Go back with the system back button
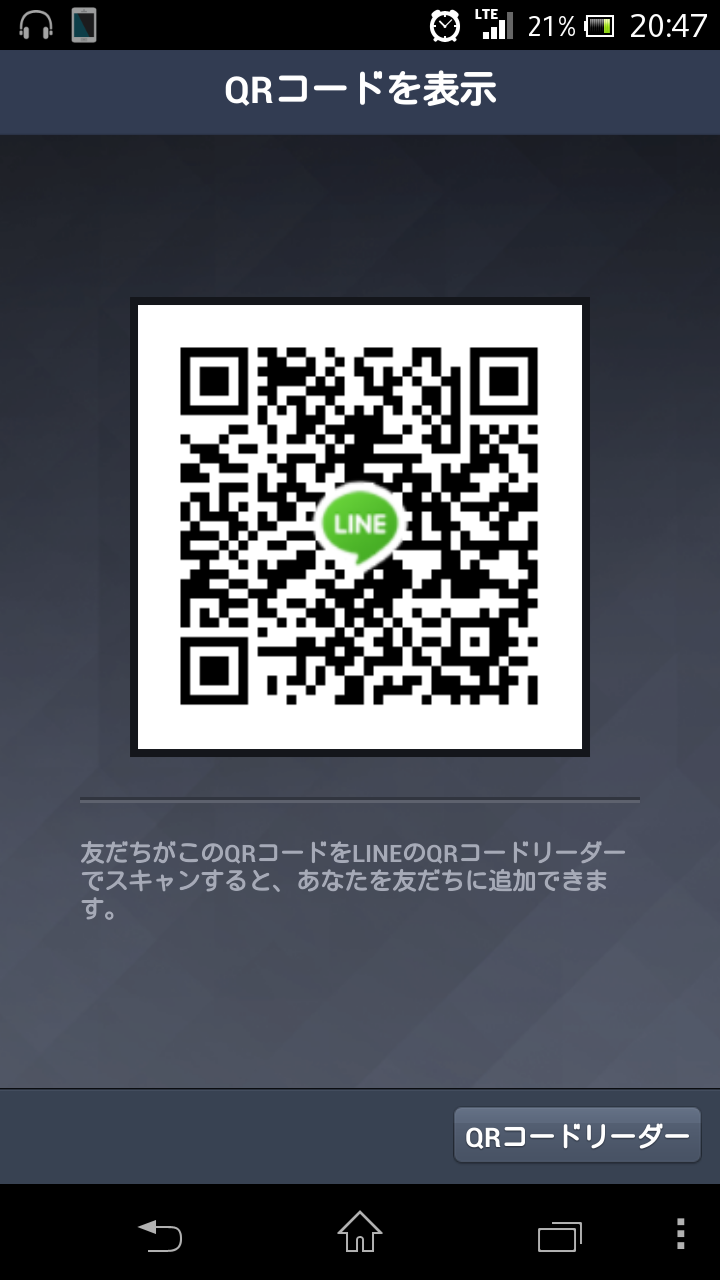 coord(160,1234)
